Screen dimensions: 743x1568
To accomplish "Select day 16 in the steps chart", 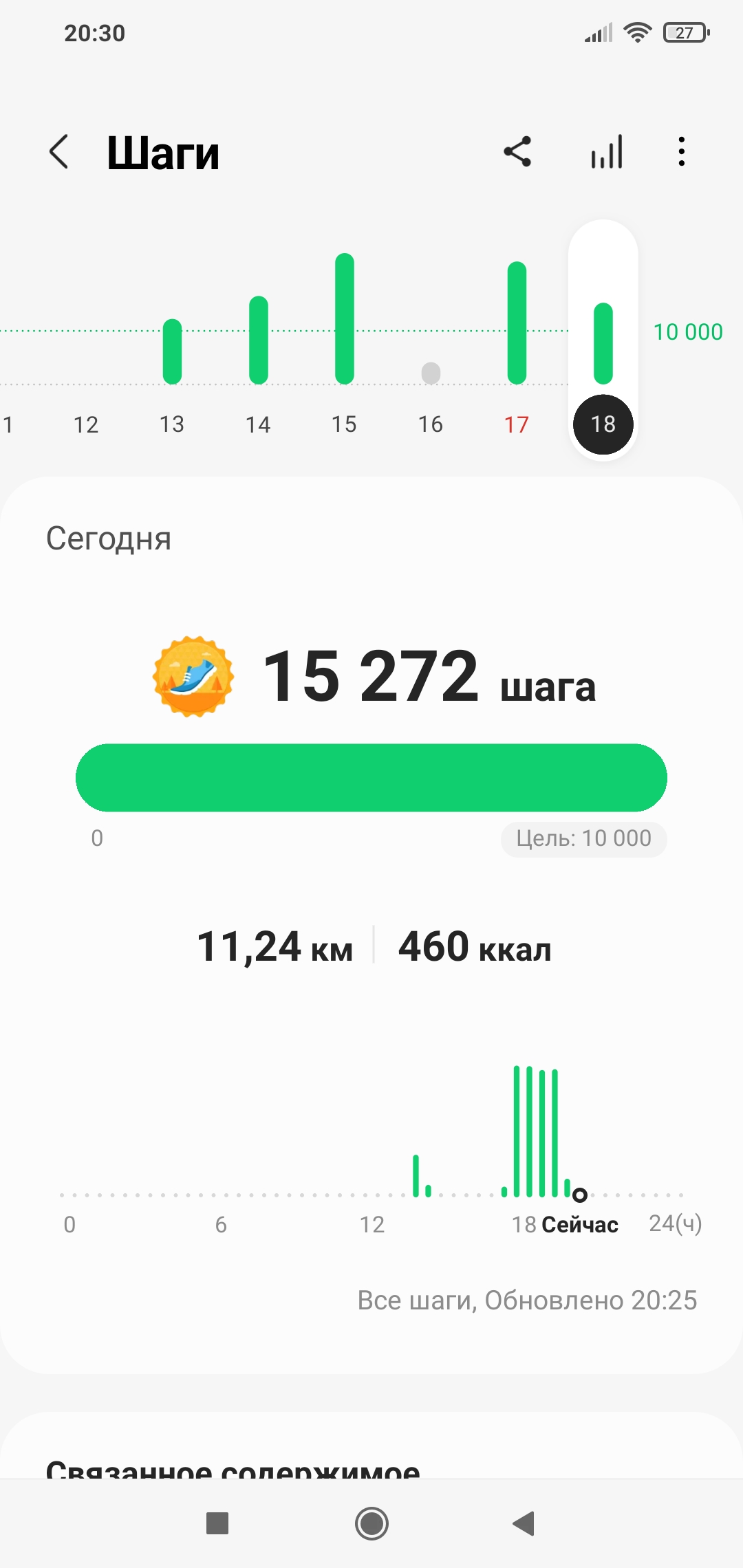I will click(x=431, y=424).
